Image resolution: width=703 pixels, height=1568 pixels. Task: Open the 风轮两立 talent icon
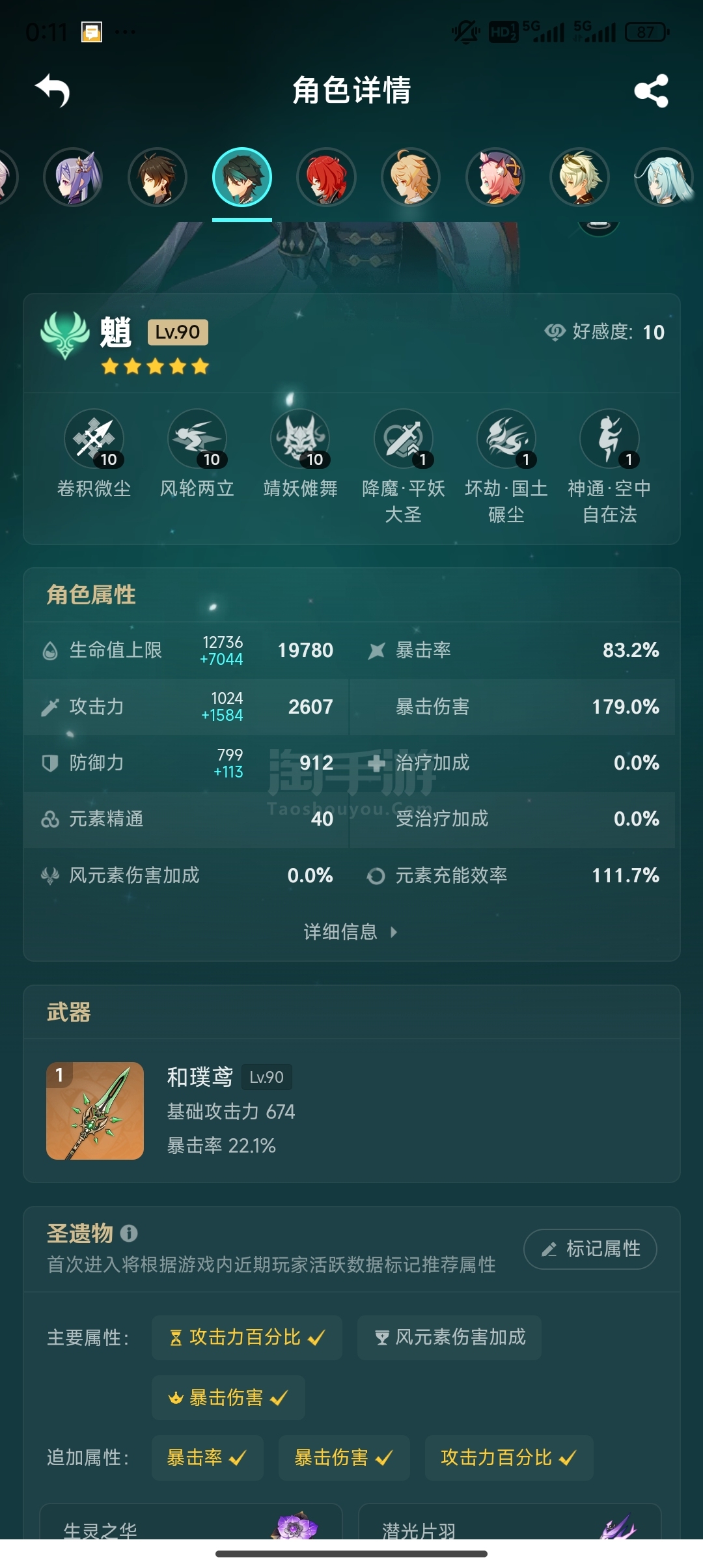tap(197, 438)
